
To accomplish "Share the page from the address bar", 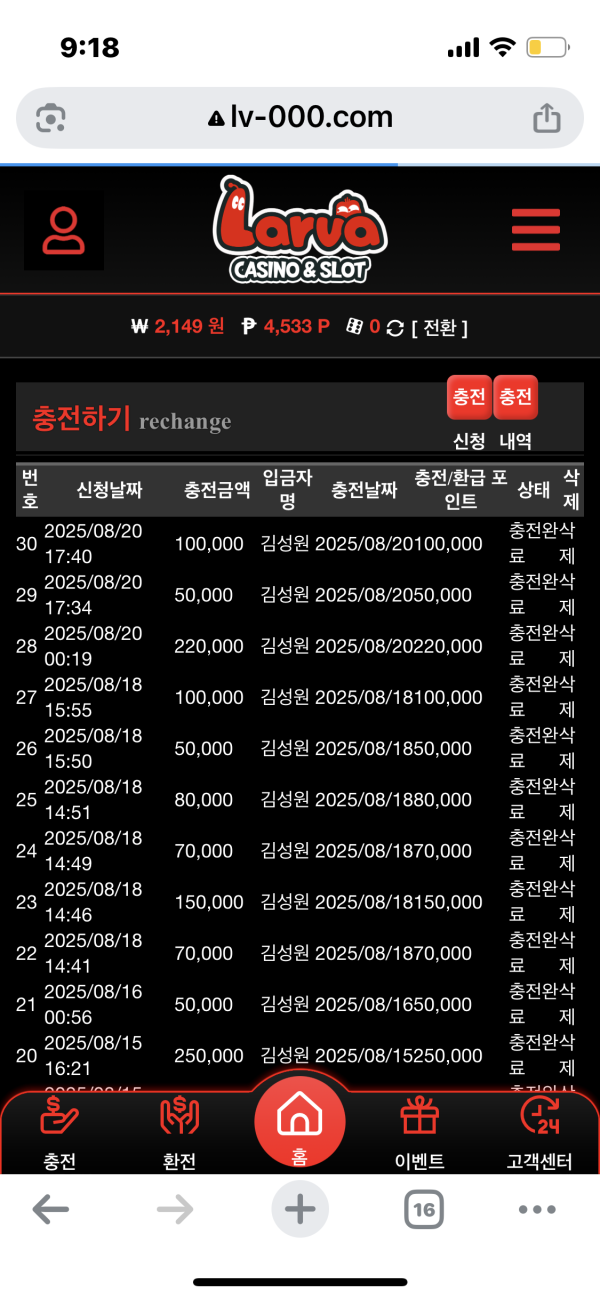I will pyautogui.click(x=546, y=118).
